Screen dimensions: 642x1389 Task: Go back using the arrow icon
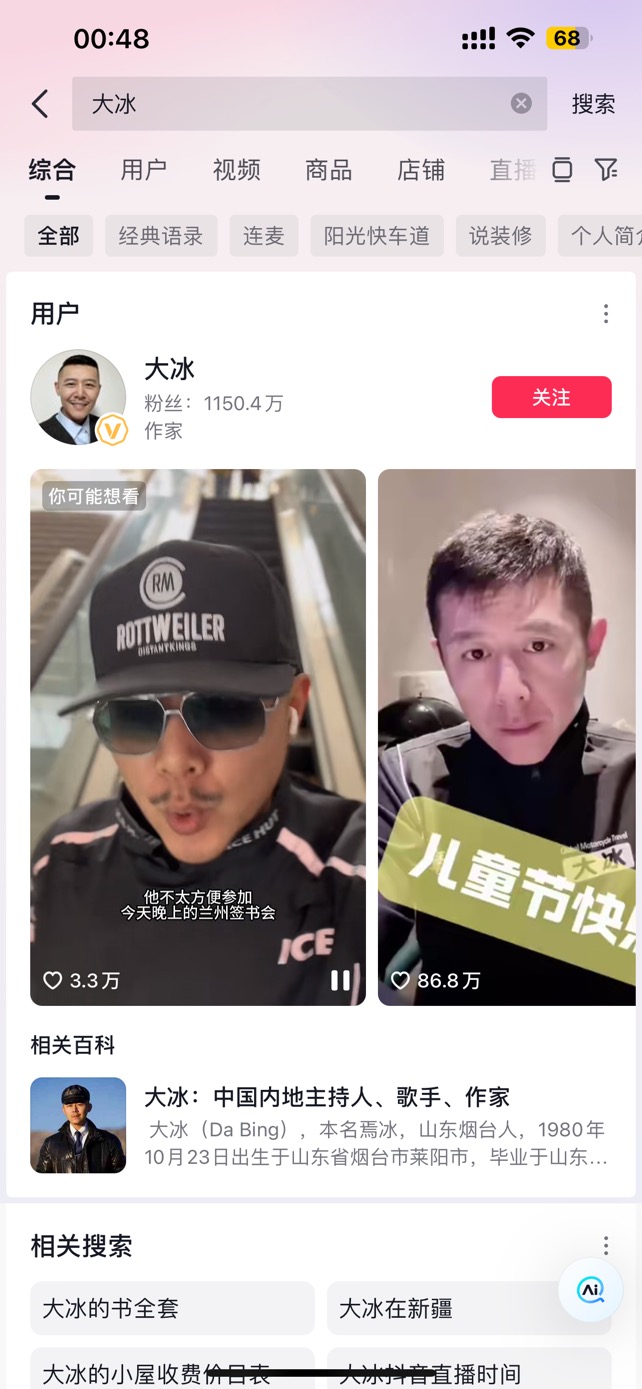click(40, 103)
